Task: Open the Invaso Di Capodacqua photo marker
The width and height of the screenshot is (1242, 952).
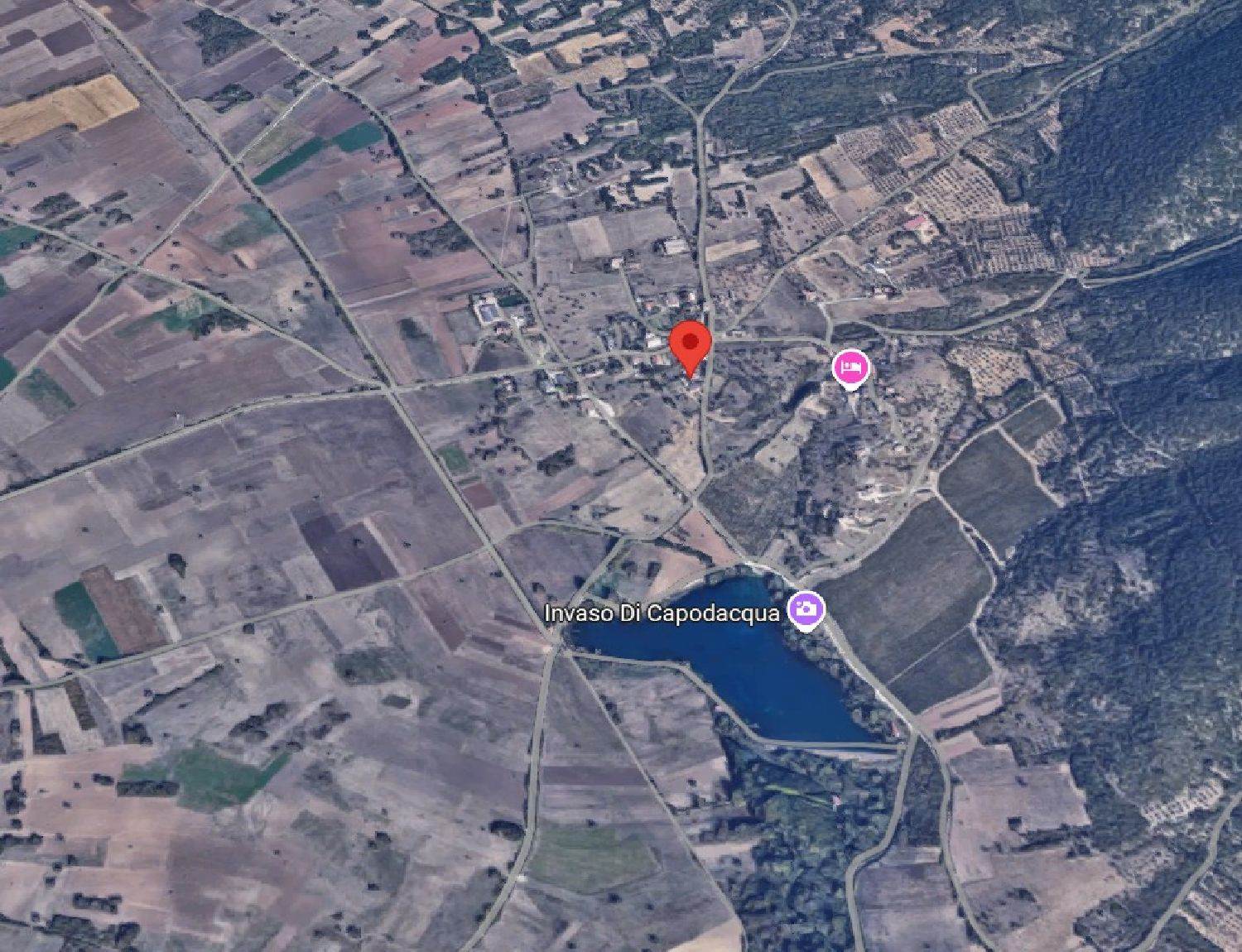Action: [x=805, y=611]
